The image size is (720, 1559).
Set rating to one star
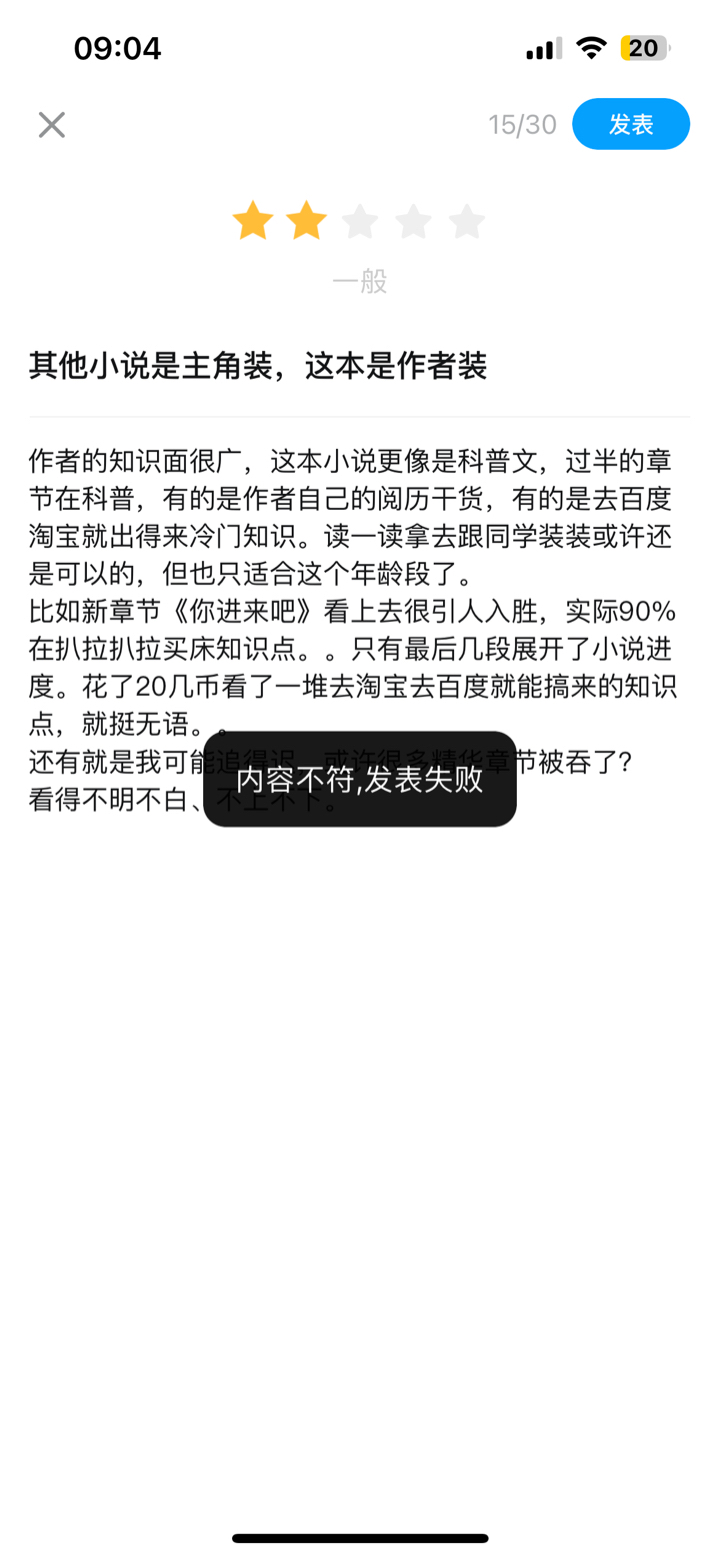pyautogui.click(x=253, y=221)
